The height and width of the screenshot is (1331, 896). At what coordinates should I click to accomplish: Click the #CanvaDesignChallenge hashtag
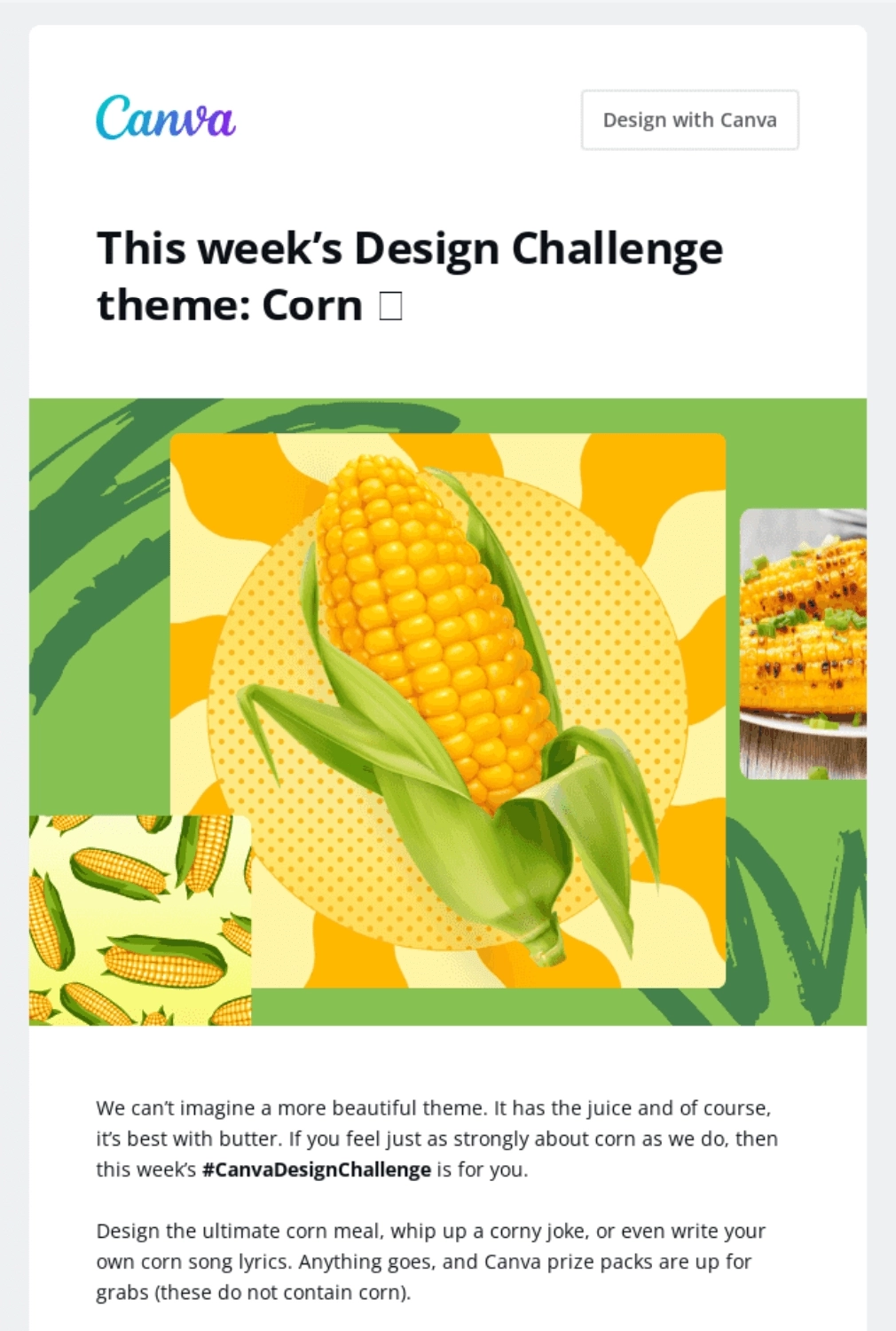click(315, 1170)
